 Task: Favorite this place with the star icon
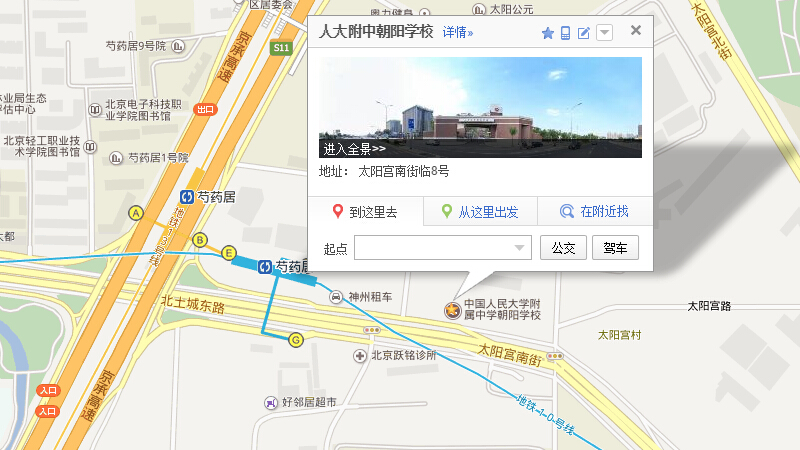click(547, 33)
